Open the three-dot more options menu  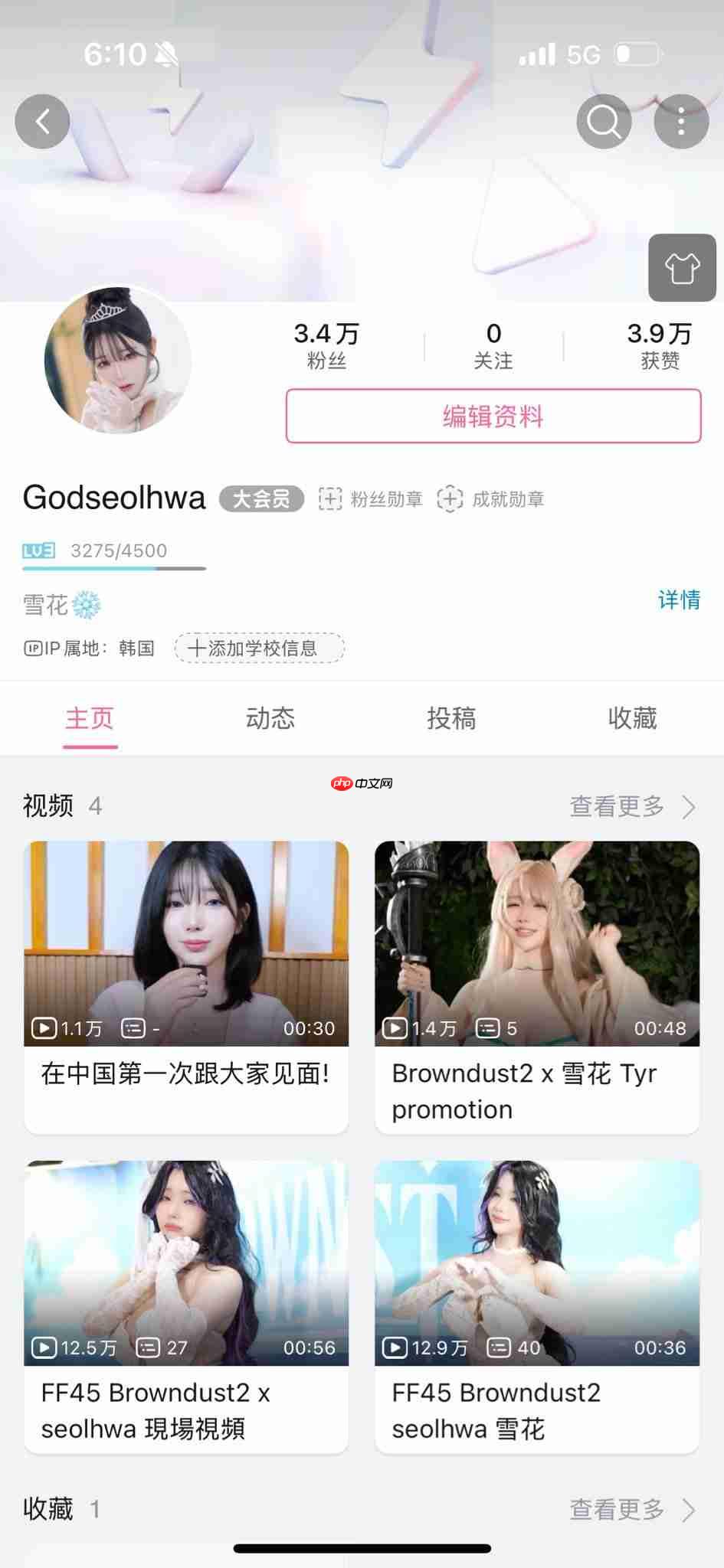(x=681, y=121)
